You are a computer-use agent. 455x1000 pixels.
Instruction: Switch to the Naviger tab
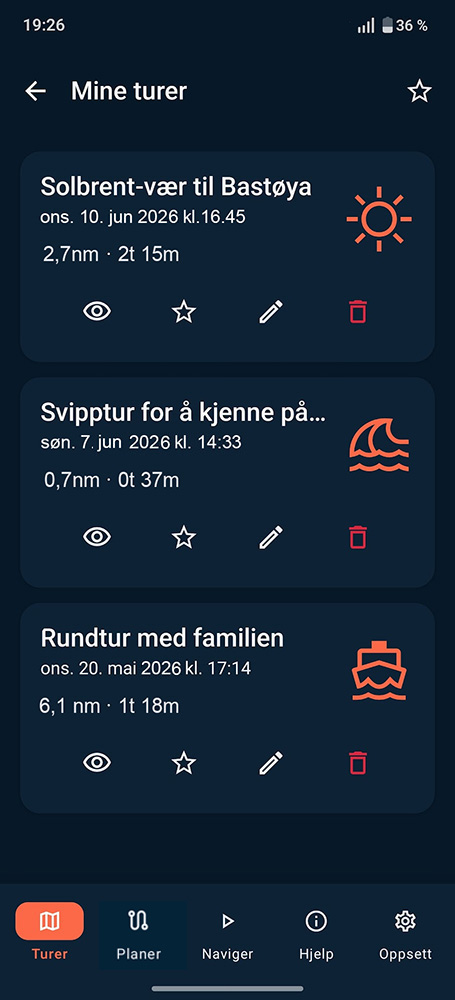227,934
